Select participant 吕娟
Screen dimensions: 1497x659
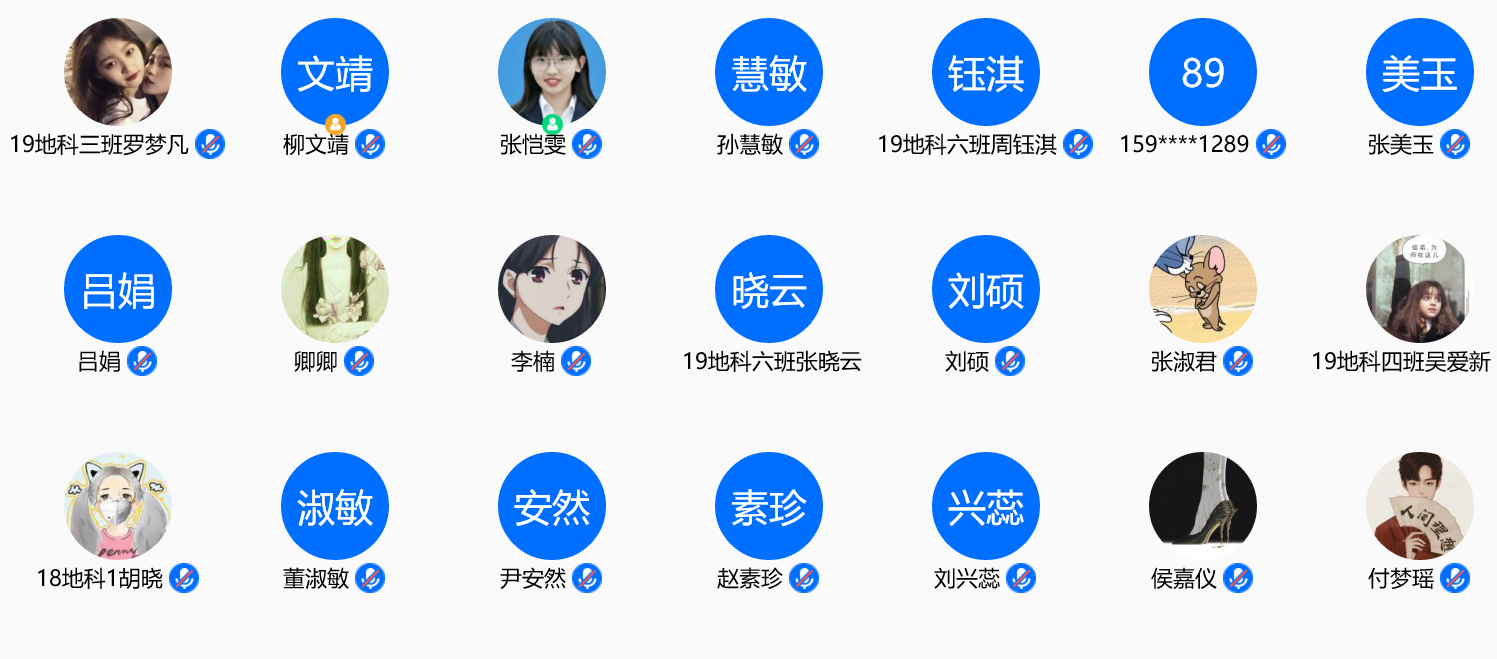(x=118, y=289)
